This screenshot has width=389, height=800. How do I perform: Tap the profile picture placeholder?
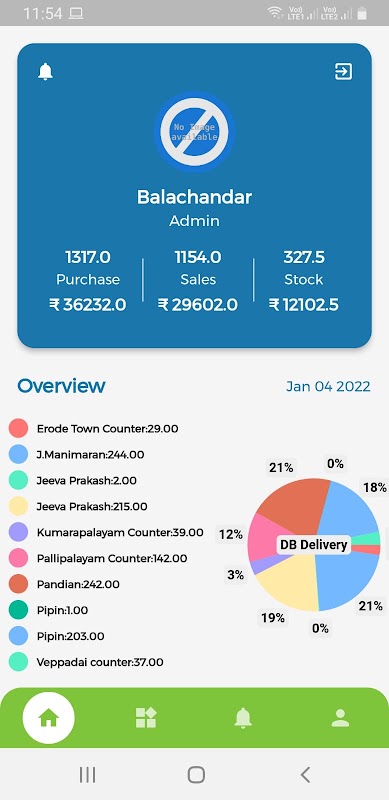194,132
